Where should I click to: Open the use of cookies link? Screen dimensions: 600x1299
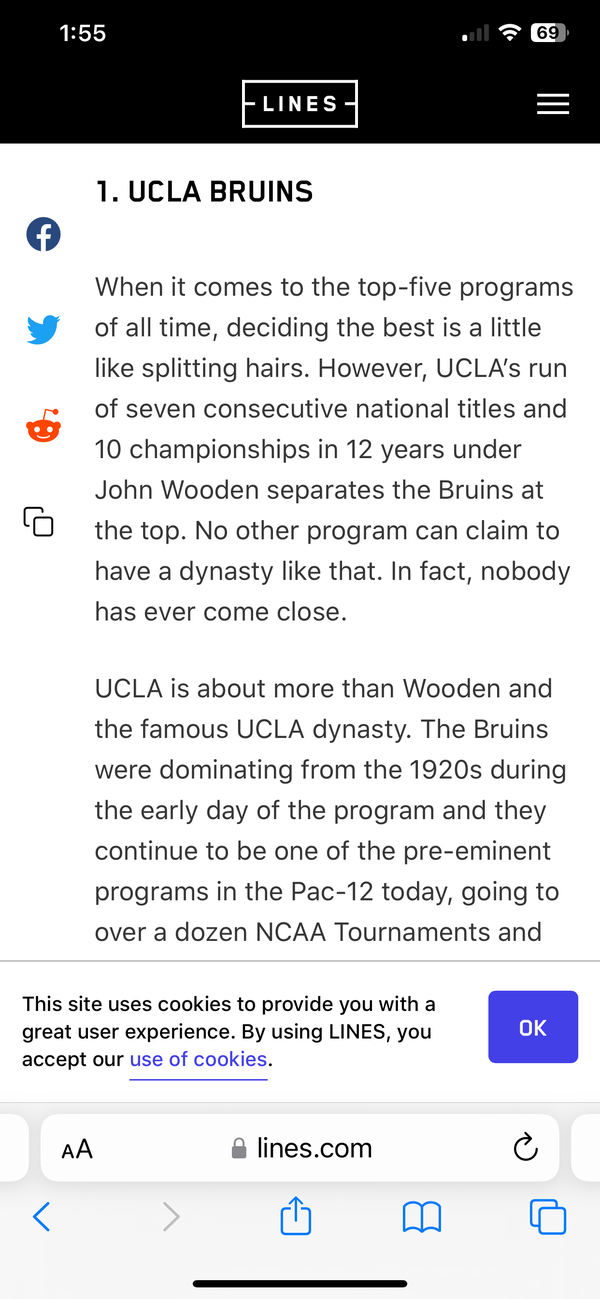pos(198,1059)
